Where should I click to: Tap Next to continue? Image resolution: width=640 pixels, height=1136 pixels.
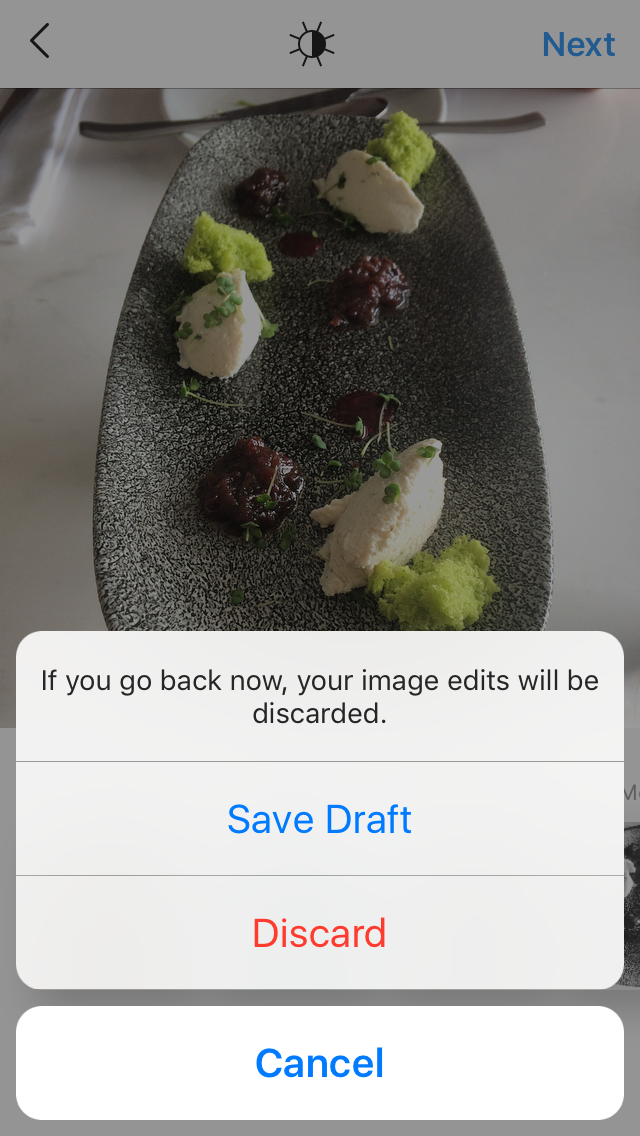click(578, 44)
